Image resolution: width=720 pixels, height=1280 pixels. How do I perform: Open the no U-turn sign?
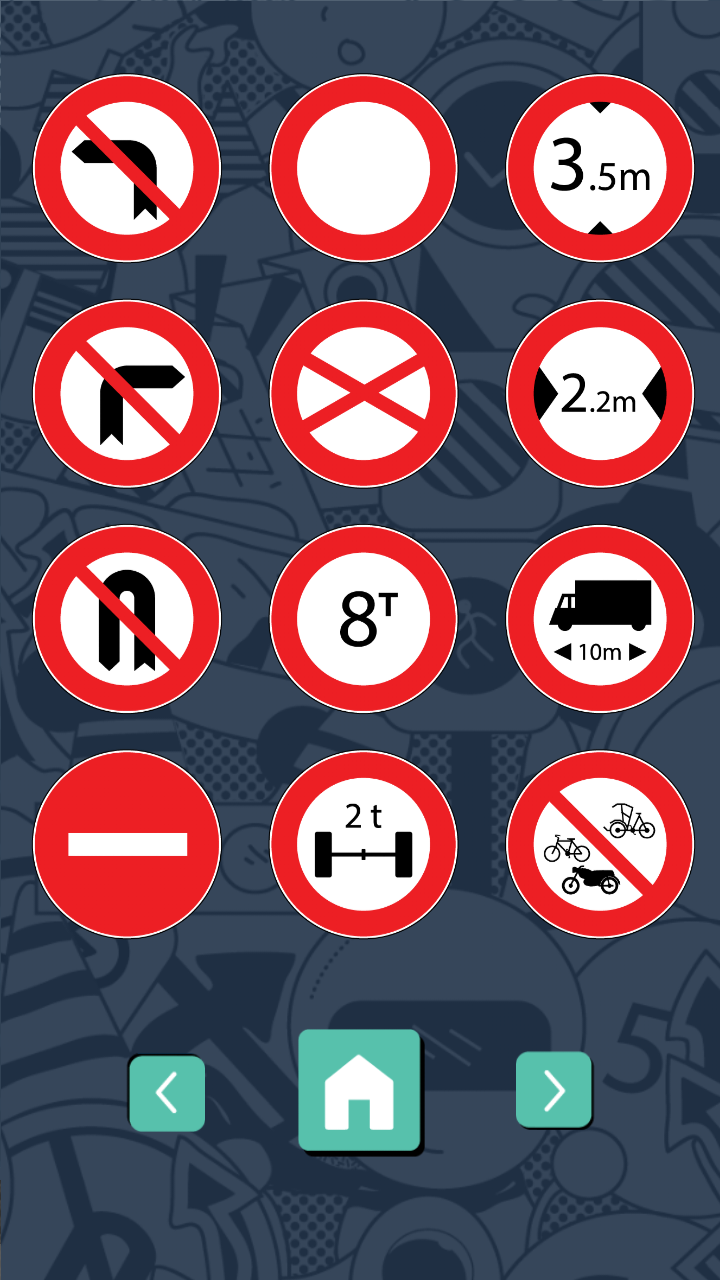[127, 619]
